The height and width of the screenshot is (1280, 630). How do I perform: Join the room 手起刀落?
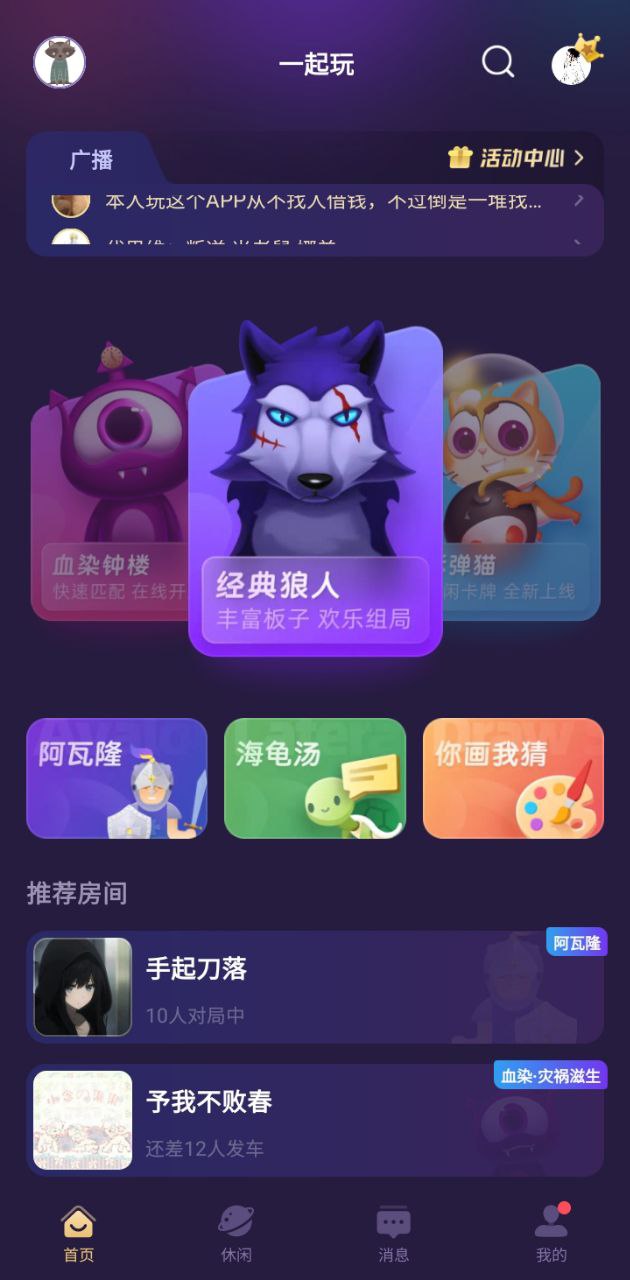point(315,988)
